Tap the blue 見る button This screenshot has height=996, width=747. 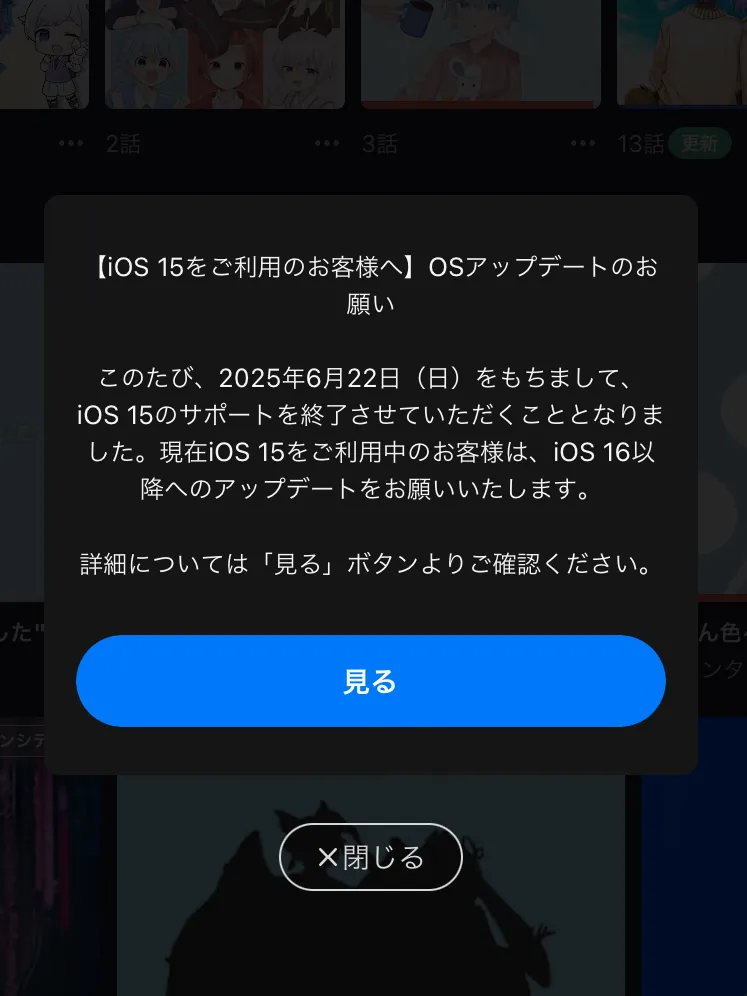[370, 681]
